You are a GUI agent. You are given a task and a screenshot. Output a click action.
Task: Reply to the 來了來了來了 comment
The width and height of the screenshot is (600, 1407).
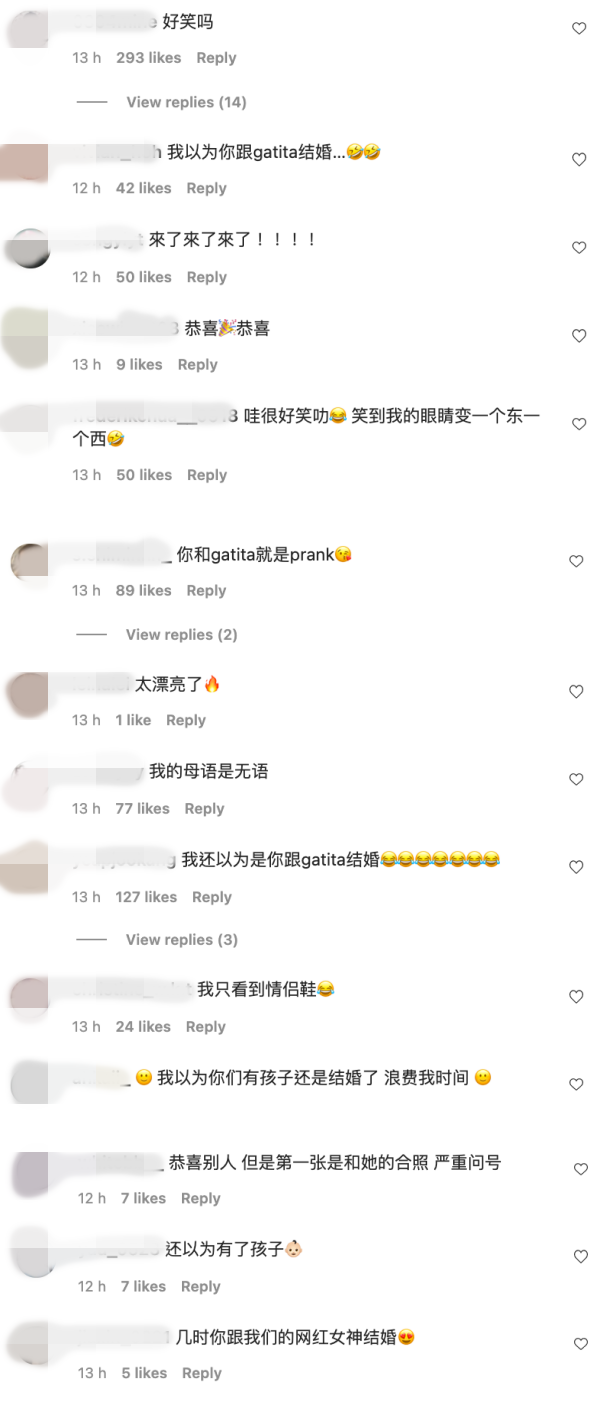tap(207, 277)
